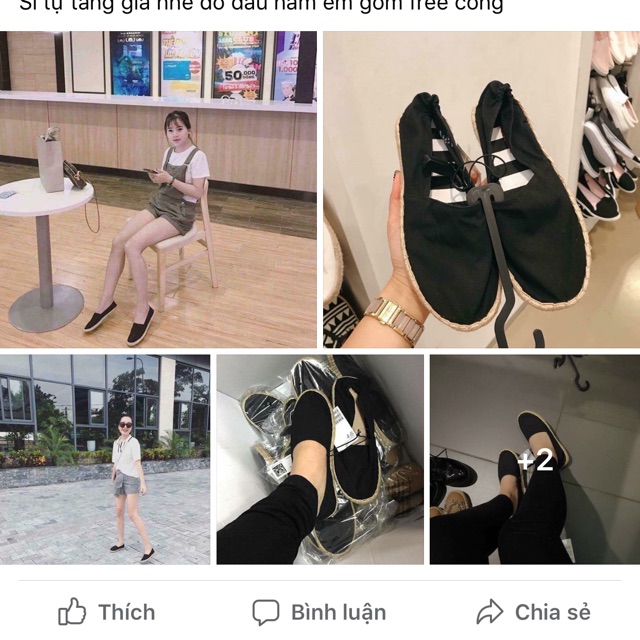Image resolution: width=640 pixels, height=640 pixels.
Task: Open photo of girl seated at café table
Action: (158, 189)
